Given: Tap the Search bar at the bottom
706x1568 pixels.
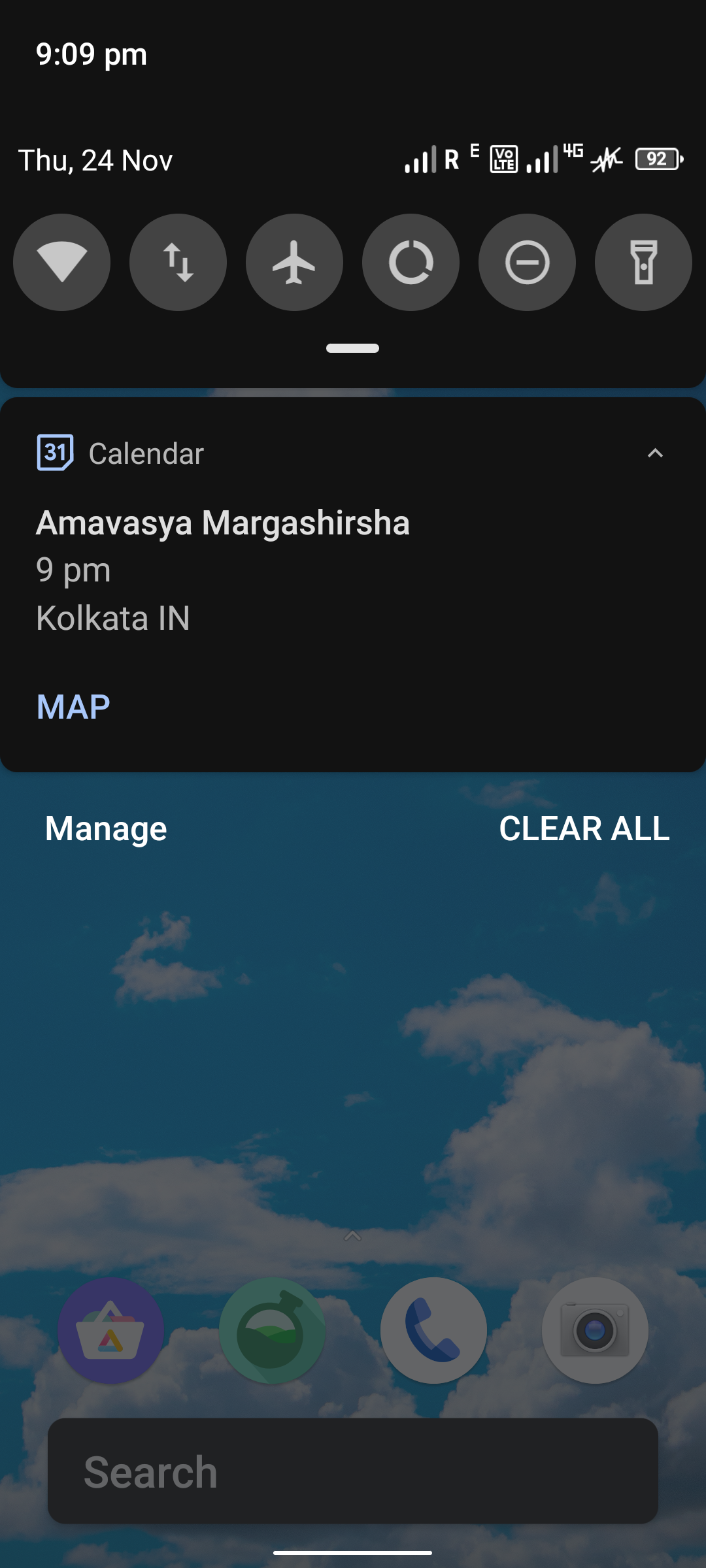Looking at the screenshot, I should point(352,1471).
